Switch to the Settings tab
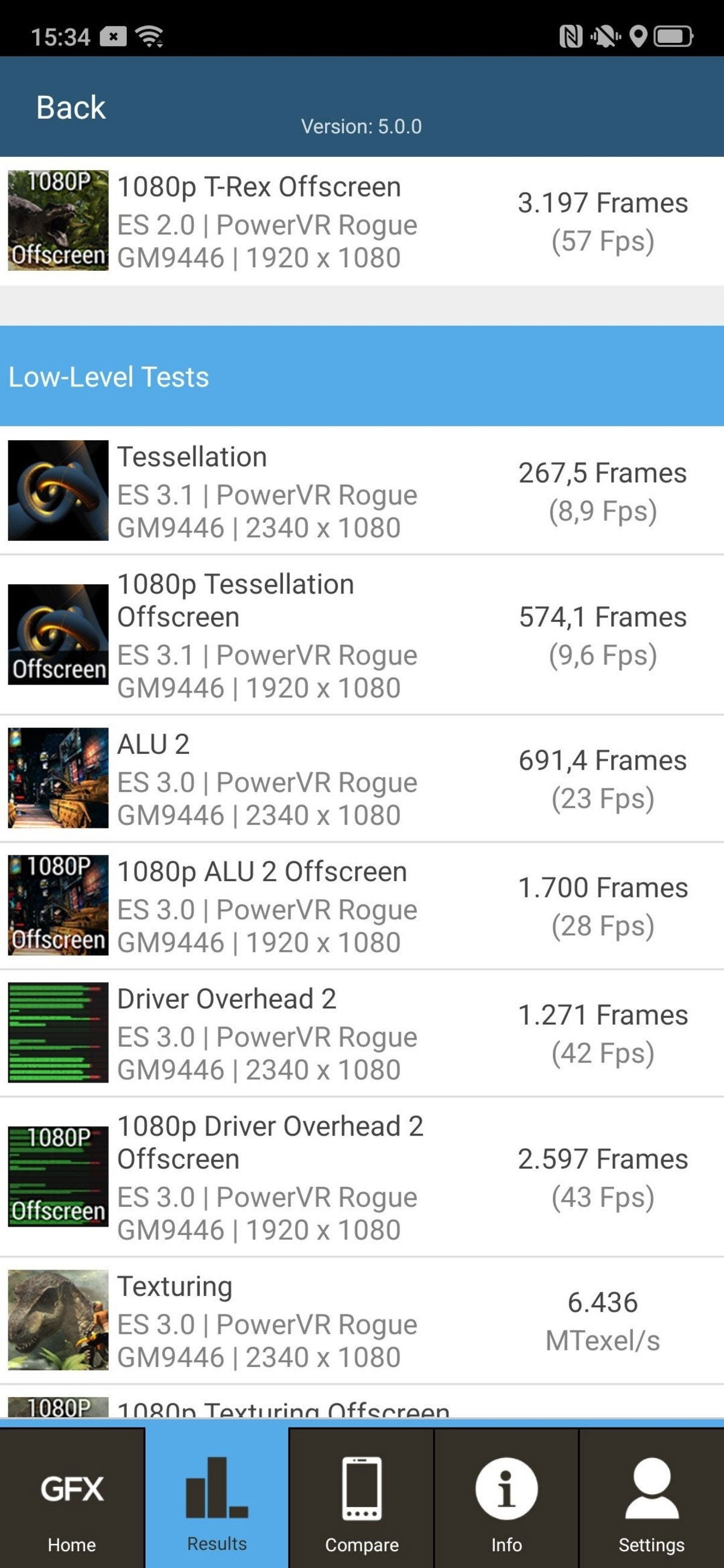The height and width of the screenshot is (1568, 724). tap(652, 1499)
